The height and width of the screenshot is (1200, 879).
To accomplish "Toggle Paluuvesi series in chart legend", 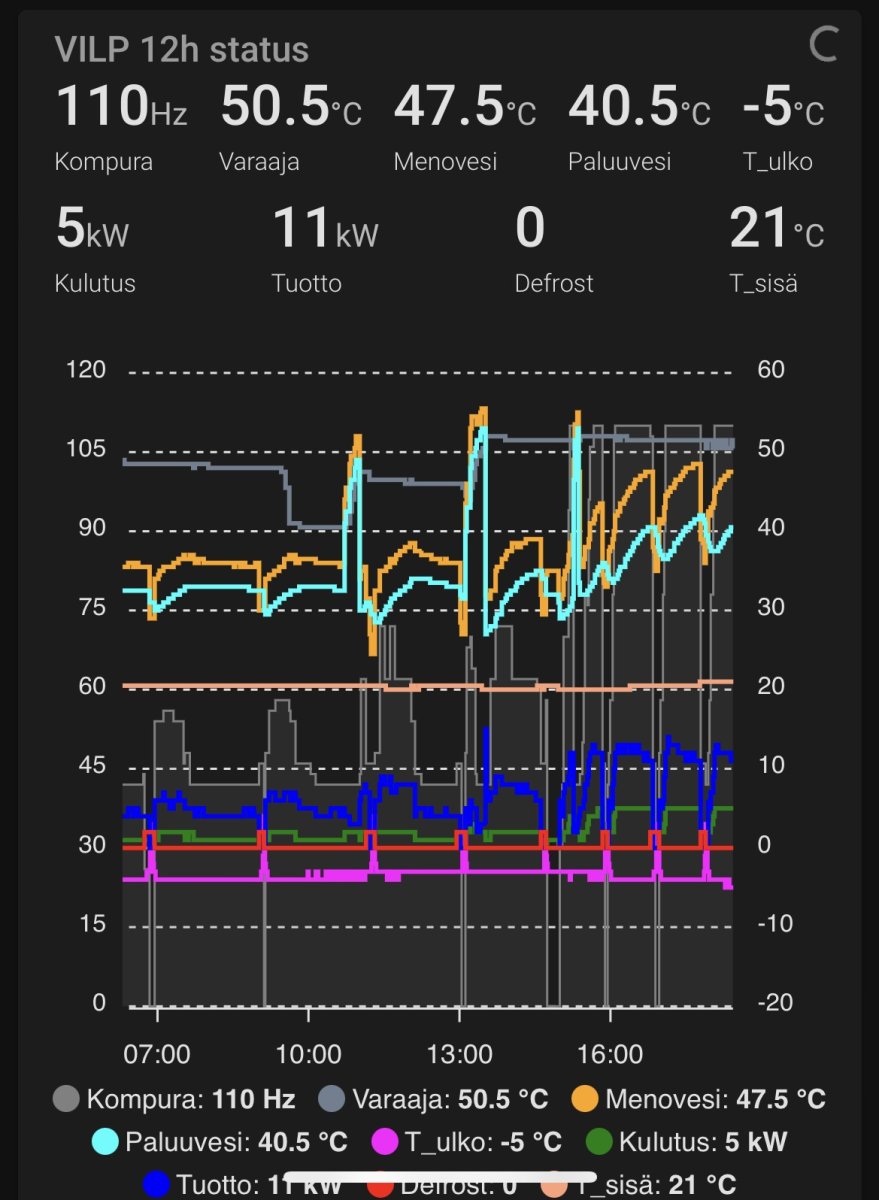I will [x=218, y=1141].
